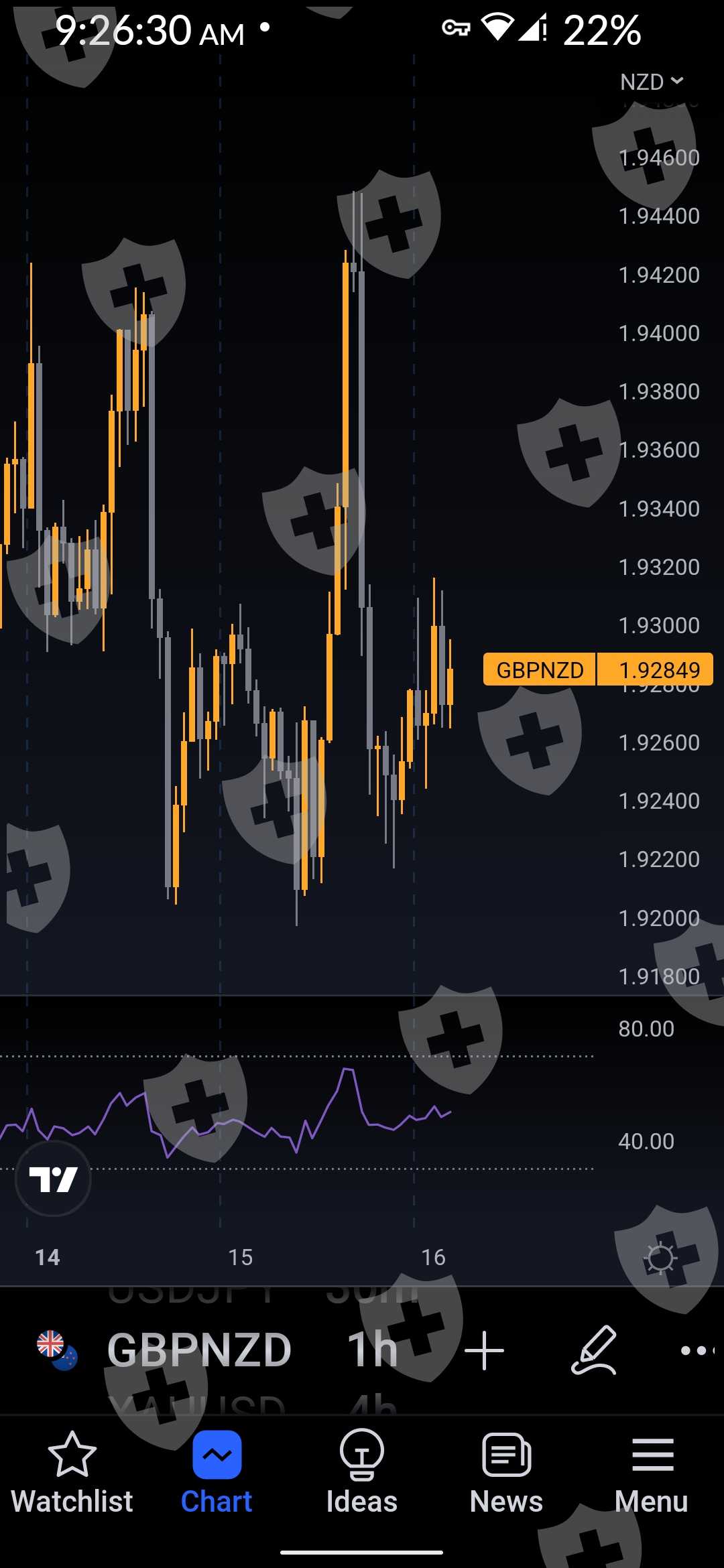Open the drawing tools pencil
The width and height of the screenshot is (724, 1568).
[x=594, y=1350]
